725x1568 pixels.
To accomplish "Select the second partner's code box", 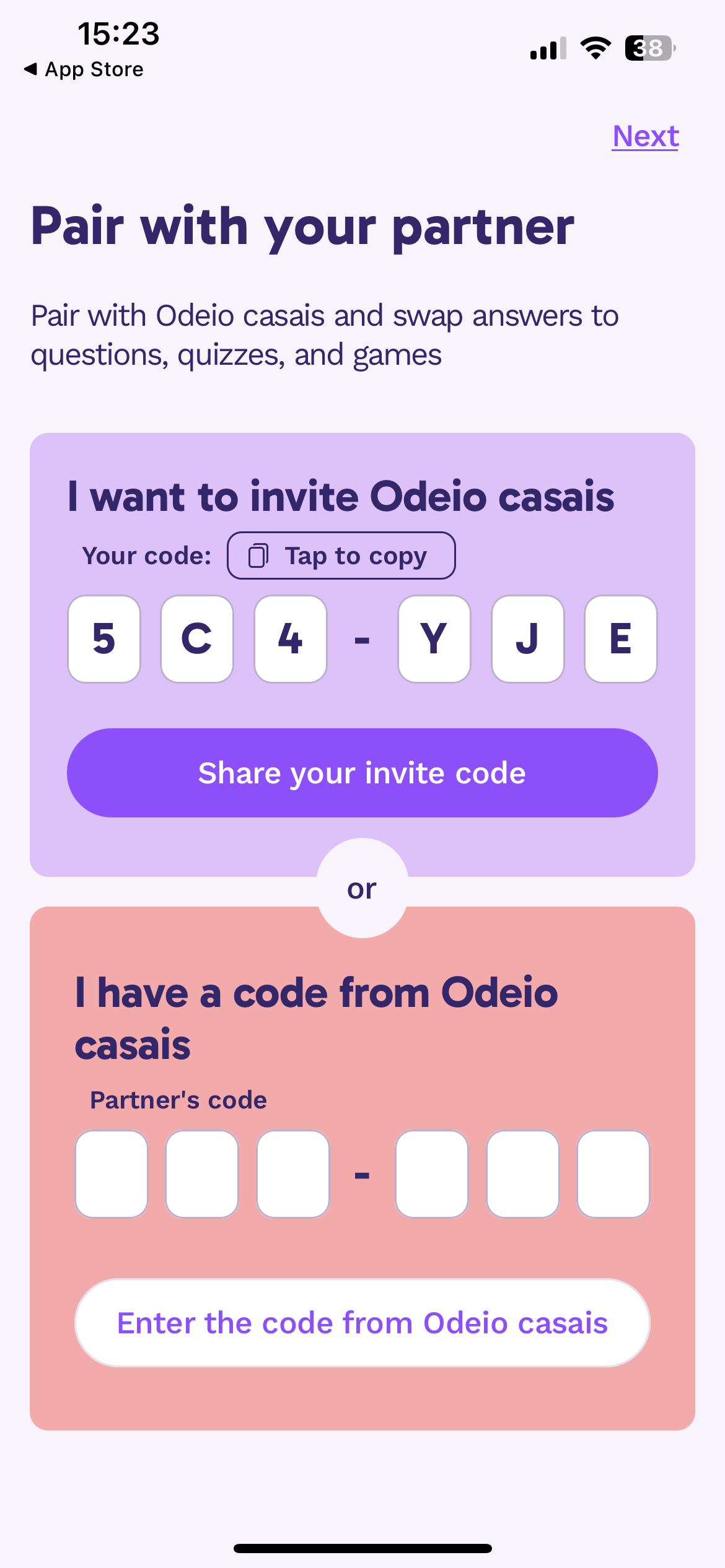I will pos(202,1174).
